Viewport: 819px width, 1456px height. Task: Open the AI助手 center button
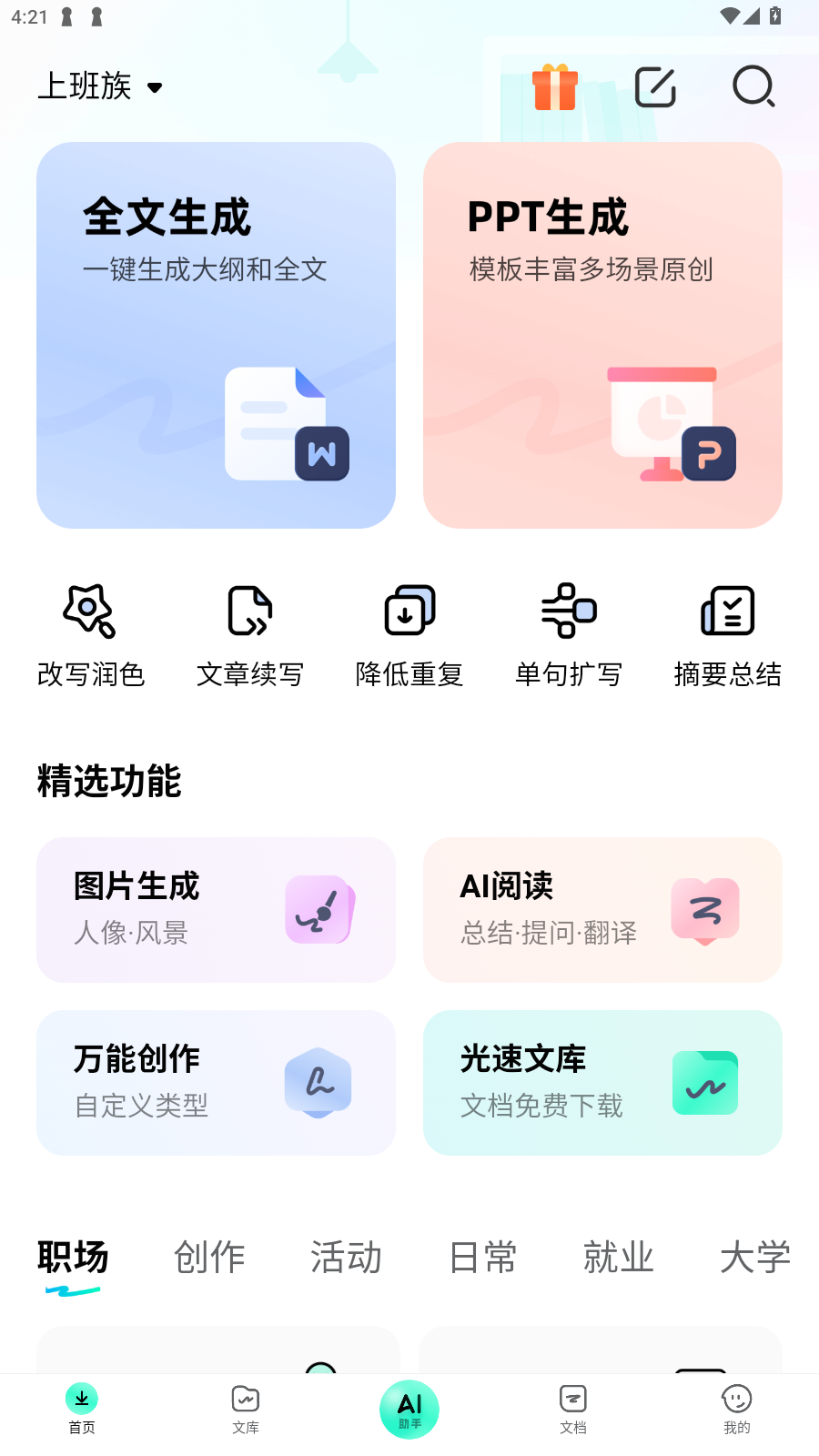pos(409,1409)
